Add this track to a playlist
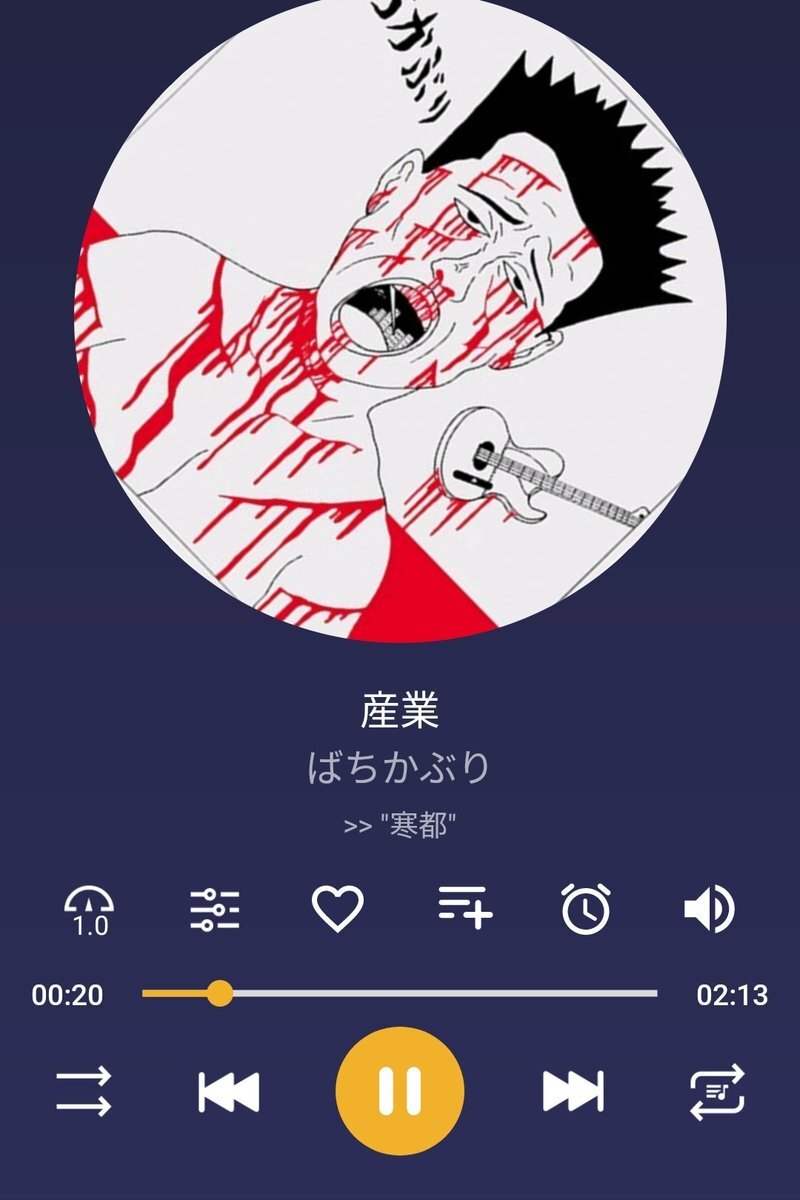800x1200 pixels. click(463, 907)
